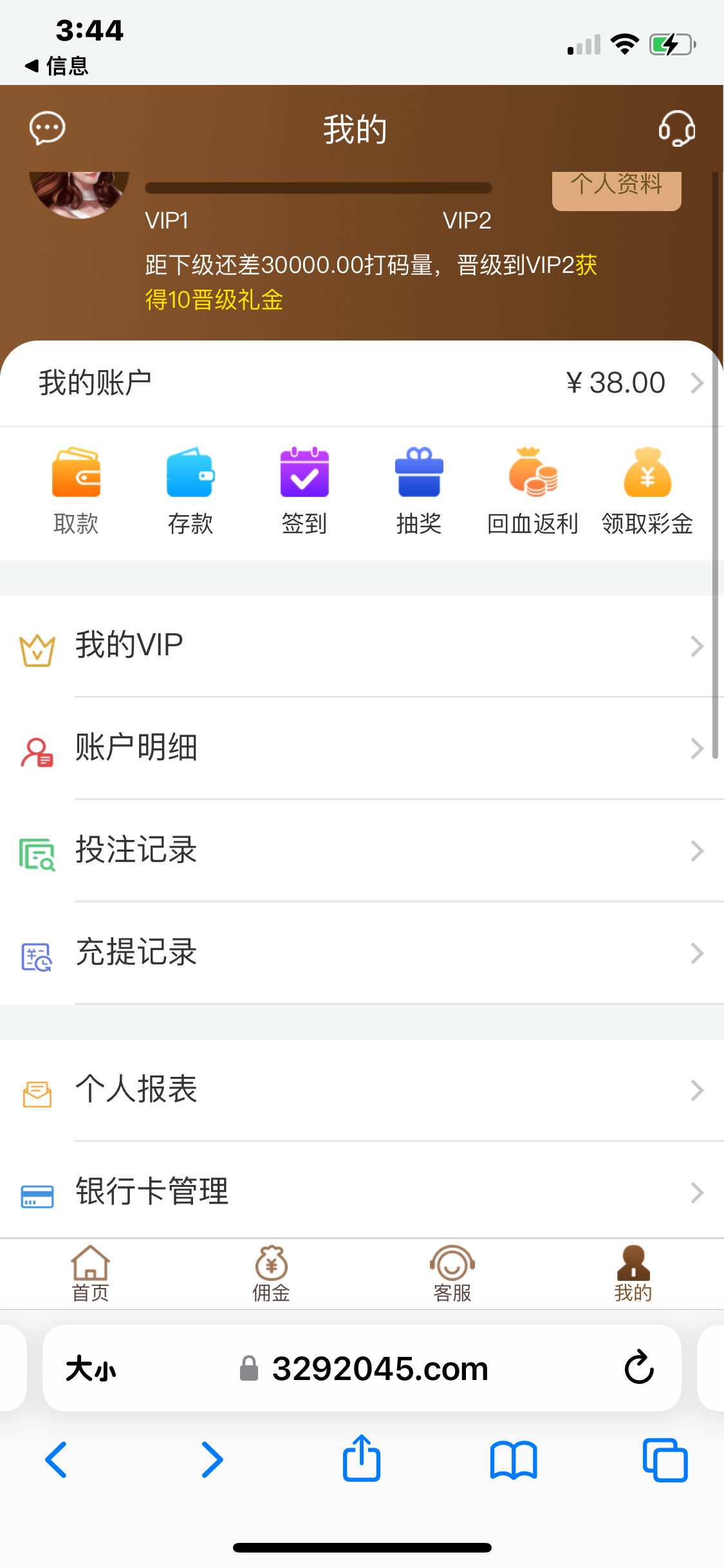724x1568 pixels.
Task: Open 银行卡管理 bank card management
Action: [x=362, y=1191]
